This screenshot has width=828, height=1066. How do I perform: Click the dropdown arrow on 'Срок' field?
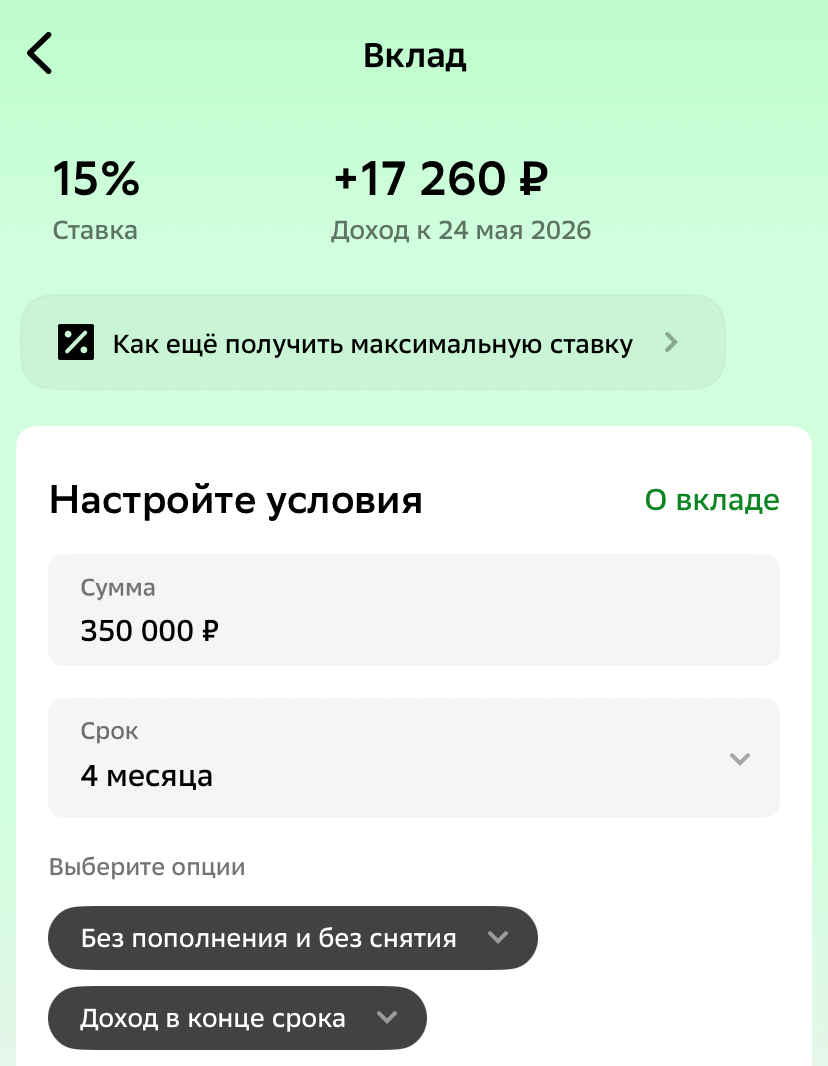[x=740, y=758]
